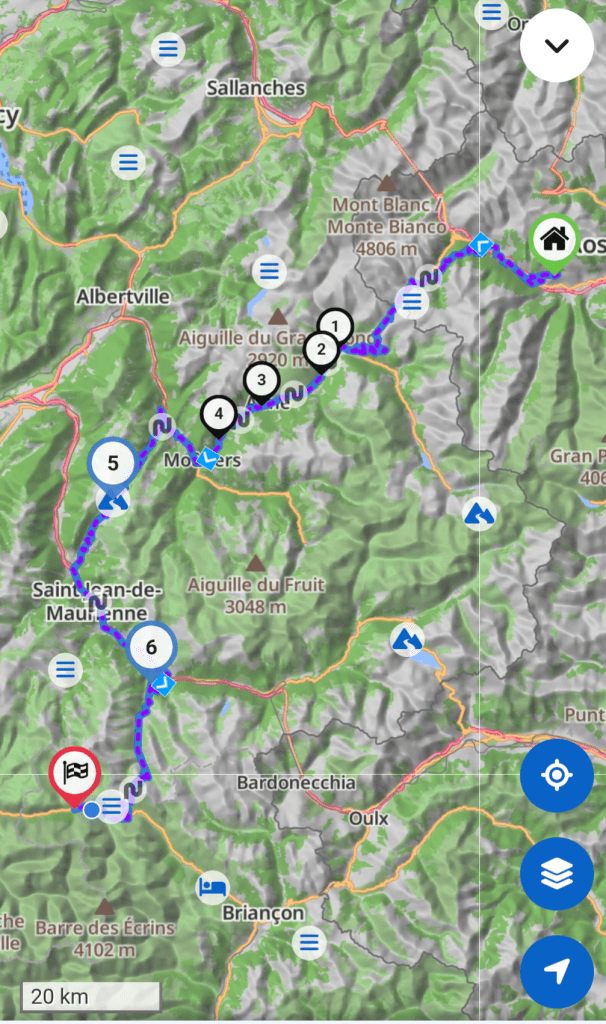Start navigation with the arrow button
Image resolution: width=606 pixels, height=1024 pixels.
[557, 971]
